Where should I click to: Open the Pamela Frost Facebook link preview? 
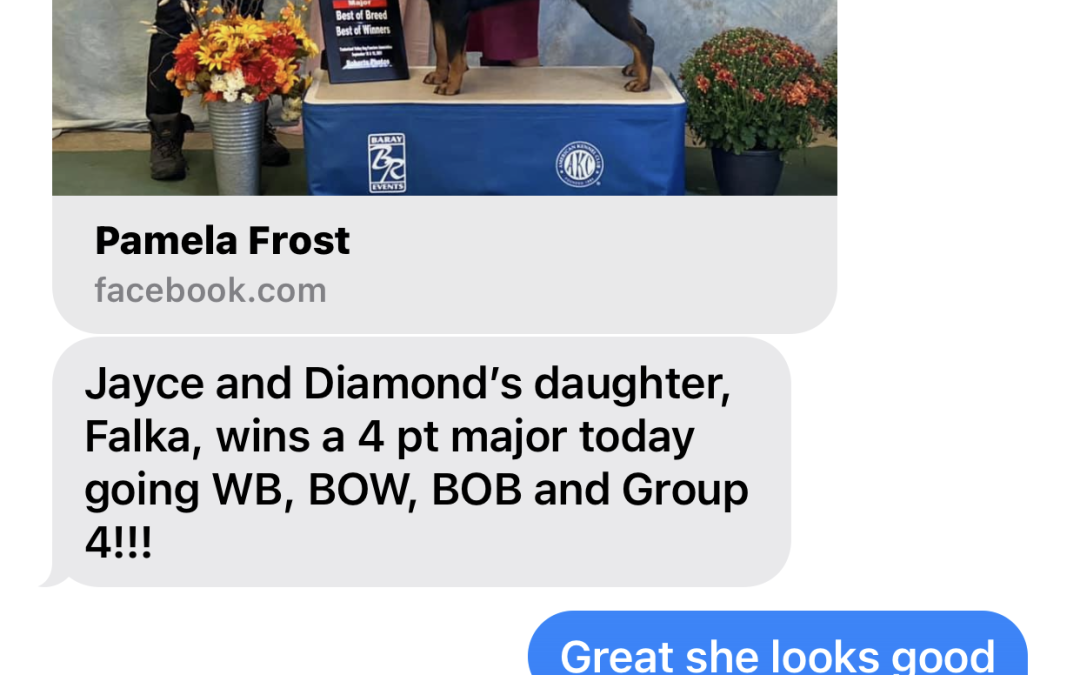coord(443,263)
